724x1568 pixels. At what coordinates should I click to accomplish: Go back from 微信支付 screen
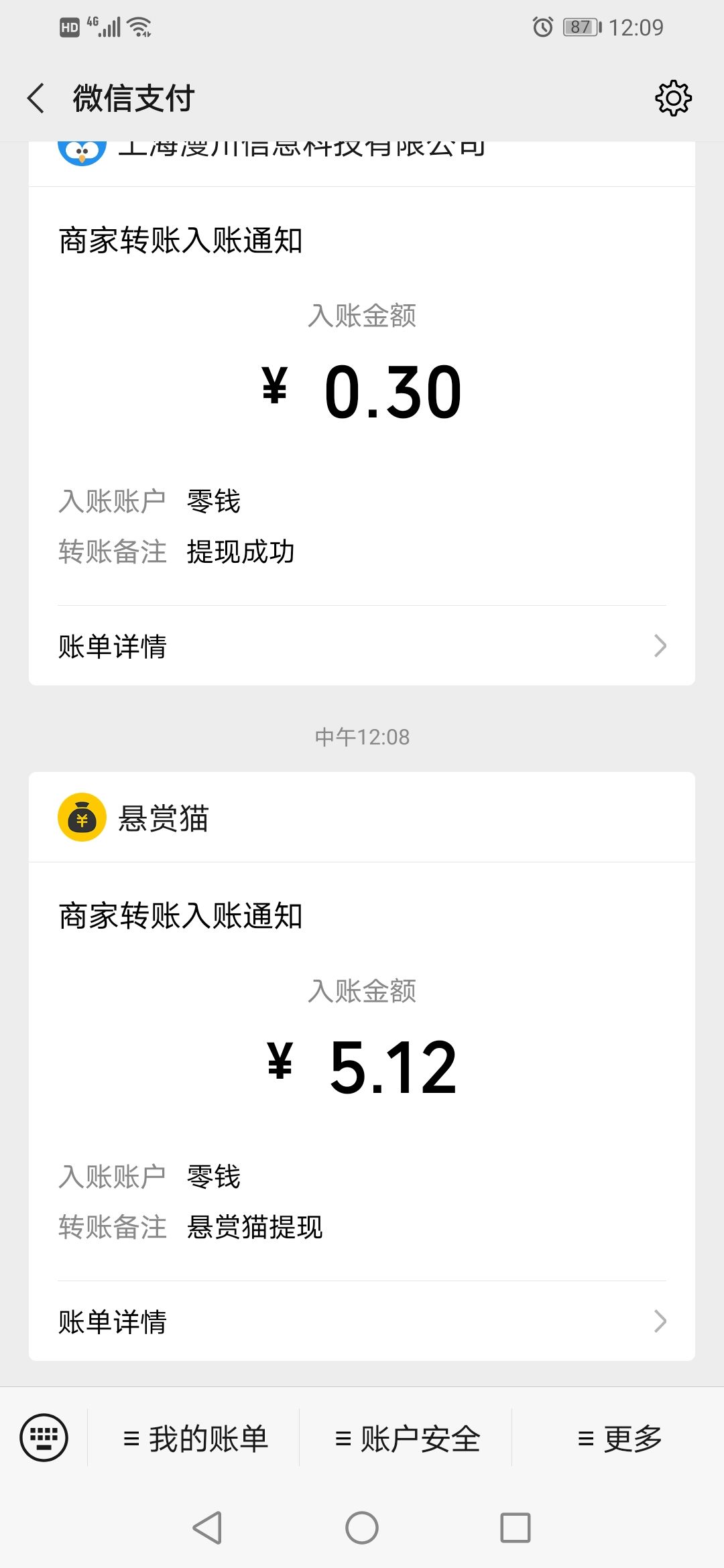[36, 99]
